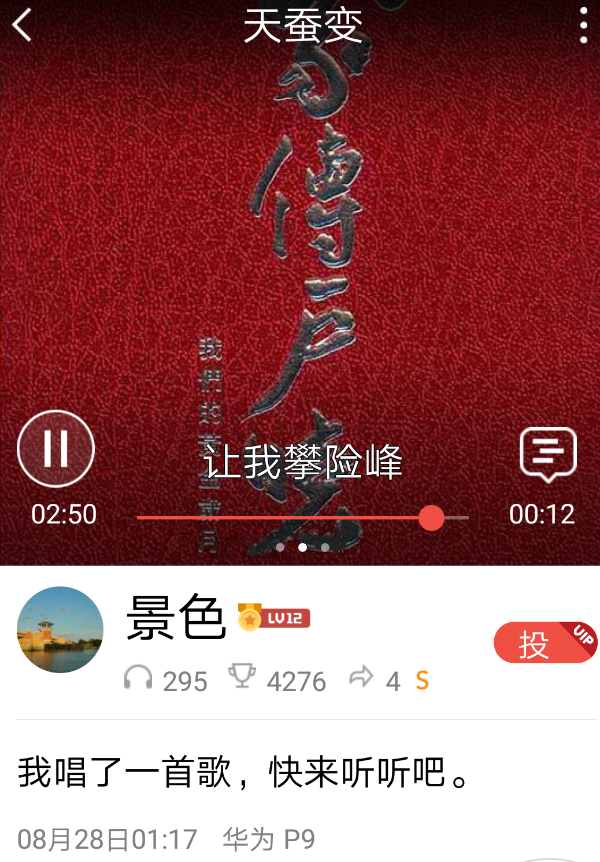Go back using the top-left arrow
The height and width of the screenshot is (862, 600).
coord(22,24)
